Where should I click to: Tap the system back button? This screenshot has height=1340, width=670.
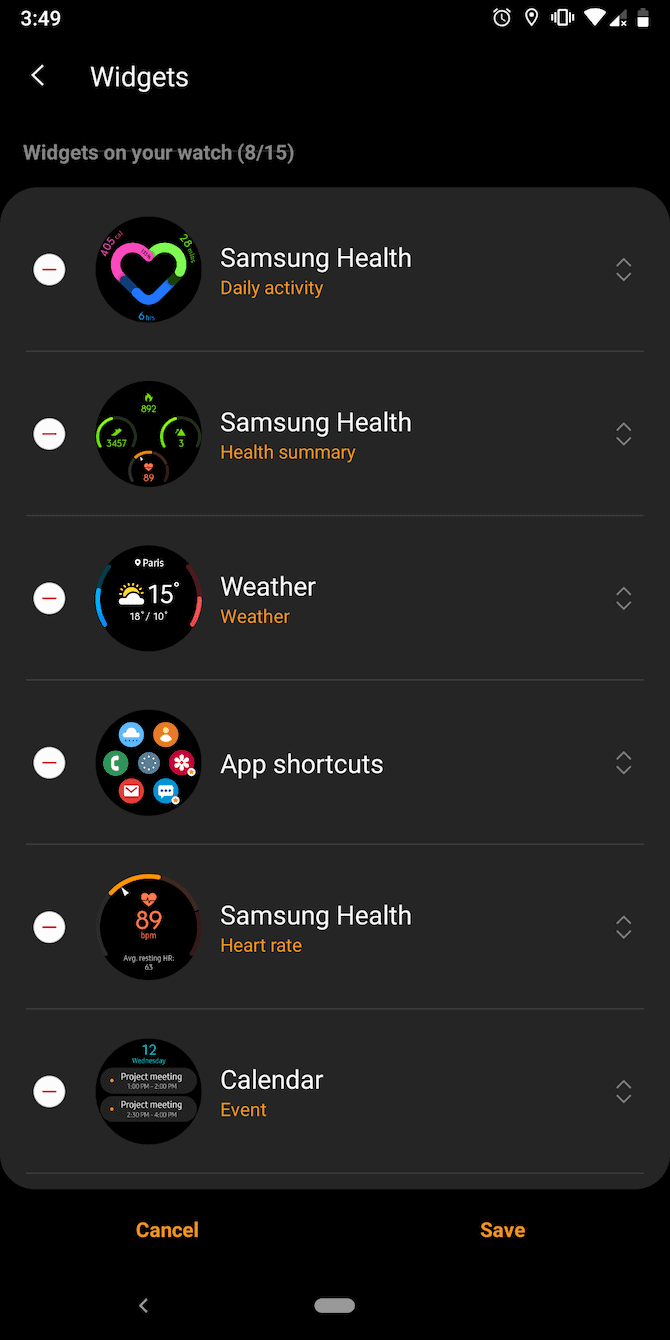tap(143, 1305)
